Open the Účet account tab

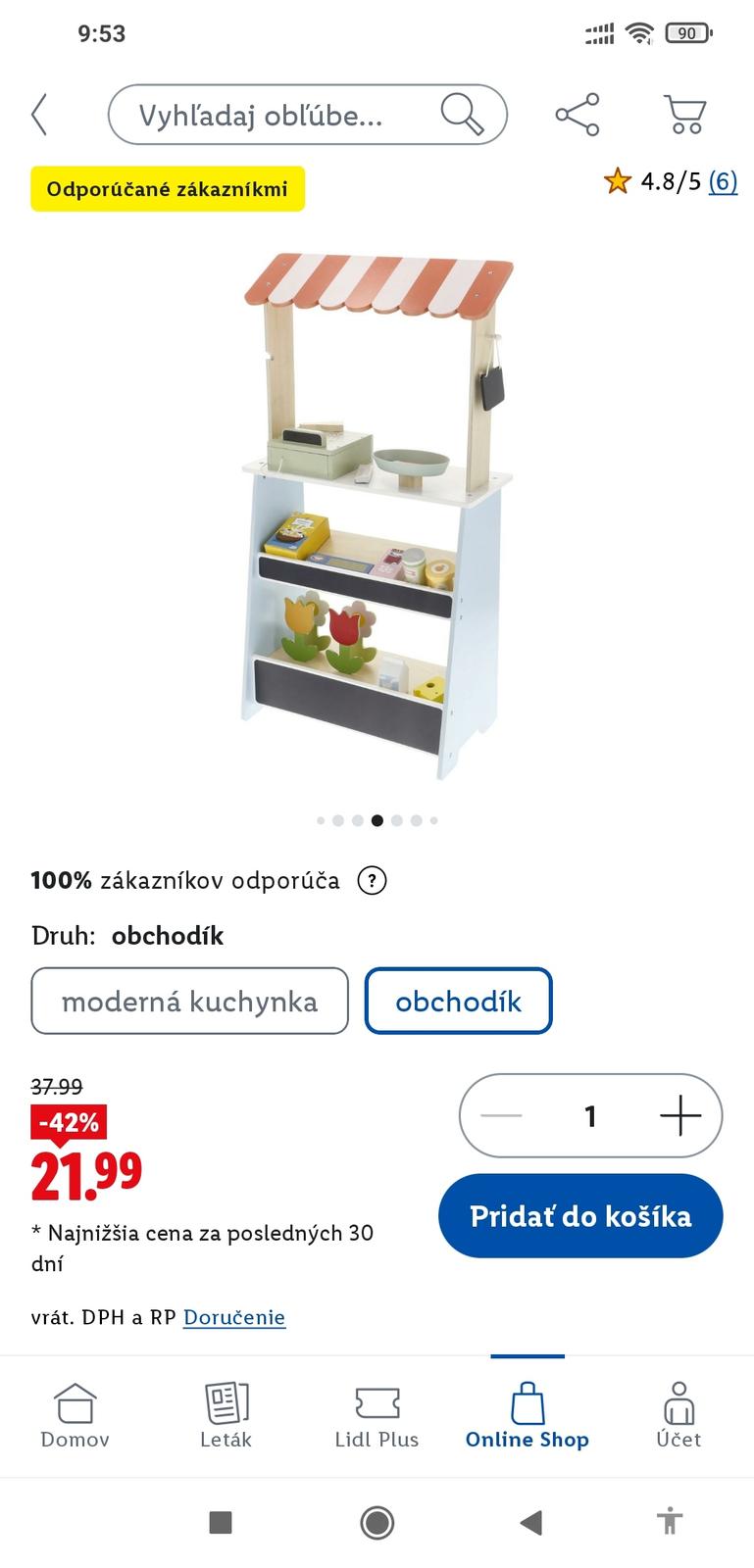coord(679,1416)
